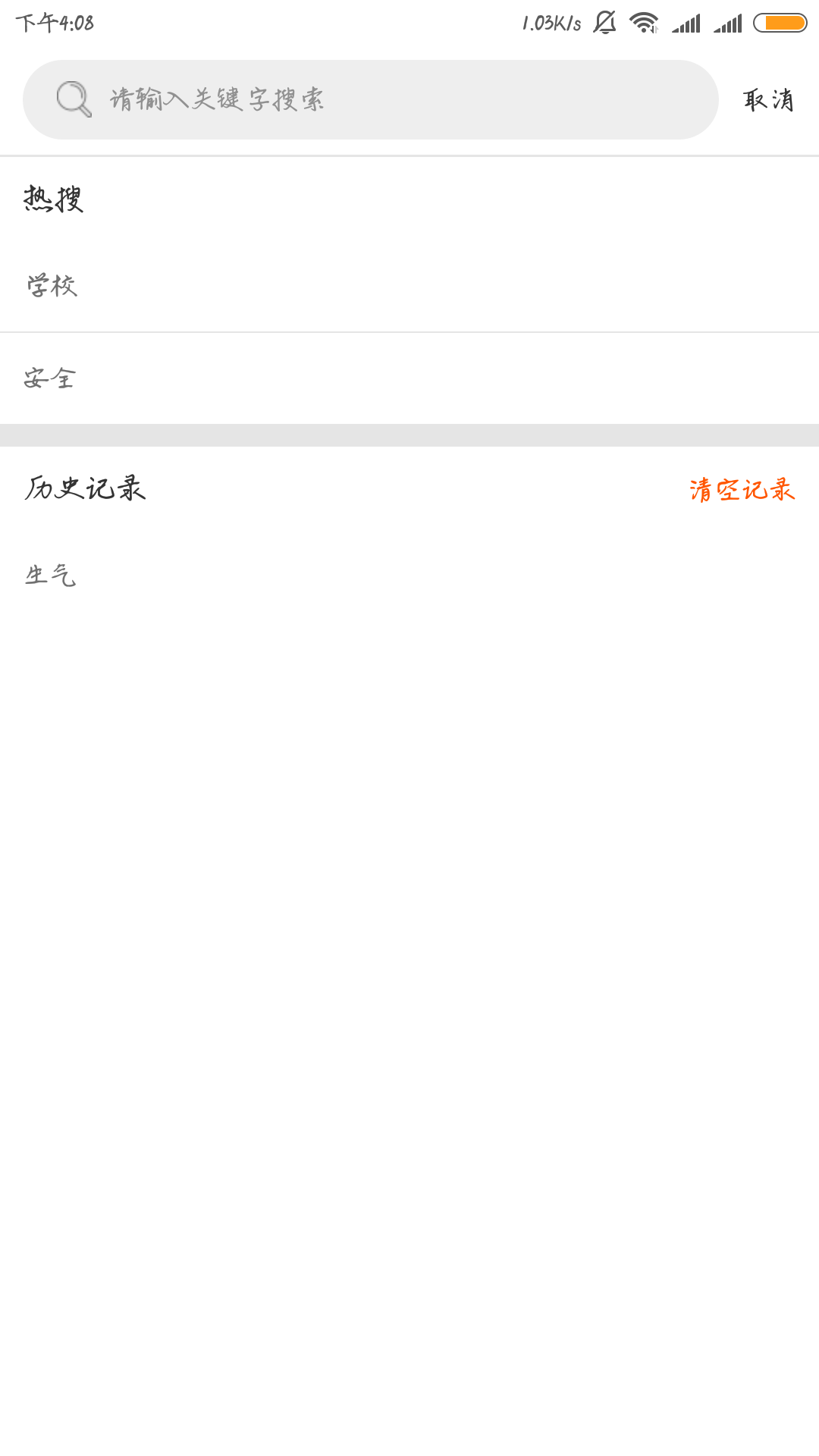Click the separator line under 学校
Image resolution: width=819 pixels, height=1456 pixels.
tap(409, 333)
